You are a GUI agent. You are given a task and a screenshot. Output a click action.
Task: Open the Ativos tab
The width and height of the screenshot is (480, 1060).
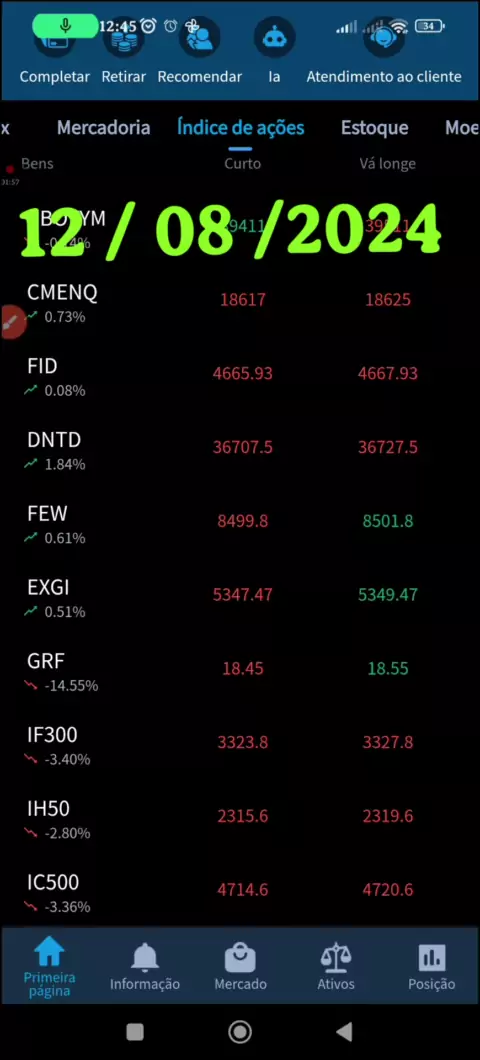pyautogui.click(x=336, y=967)
